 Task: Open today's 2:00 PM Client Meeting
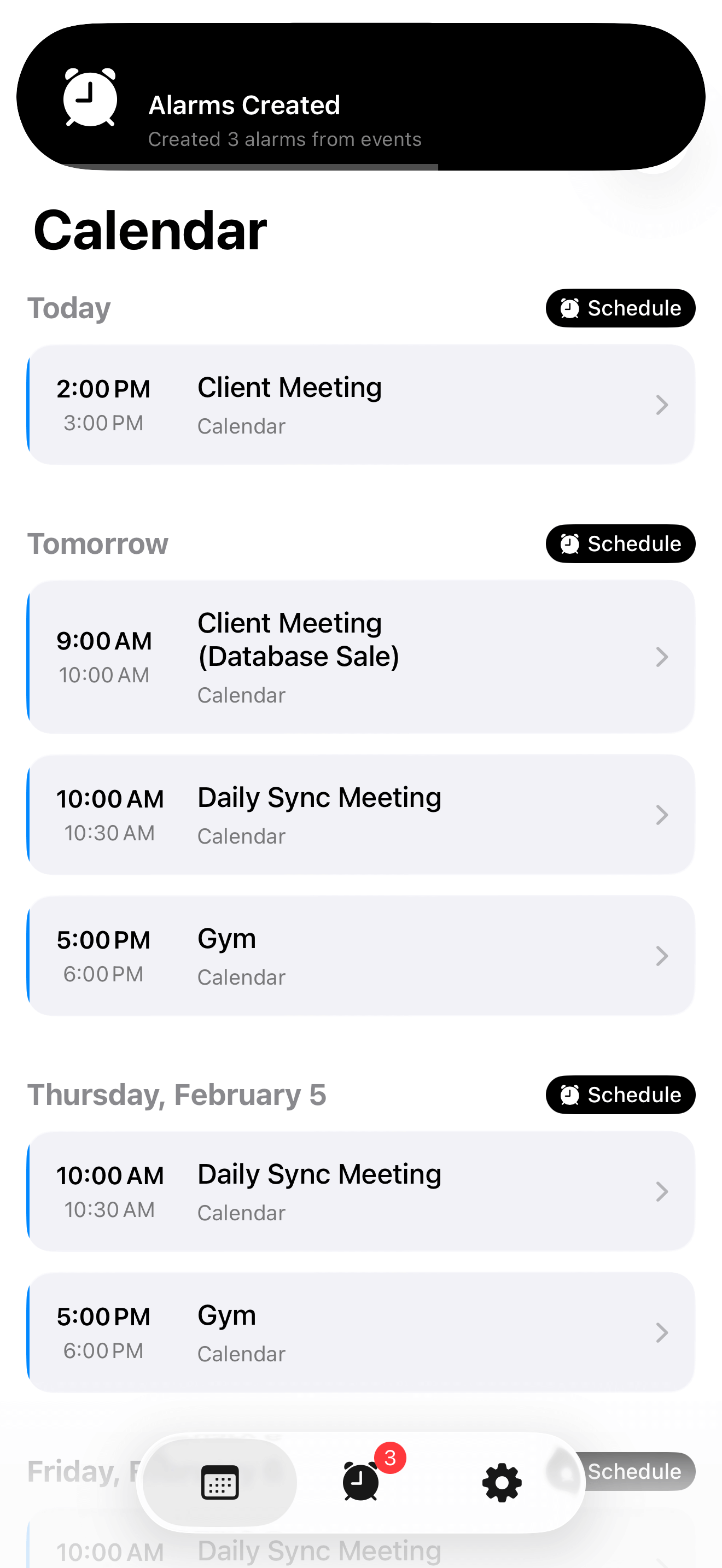coord(361,405)
